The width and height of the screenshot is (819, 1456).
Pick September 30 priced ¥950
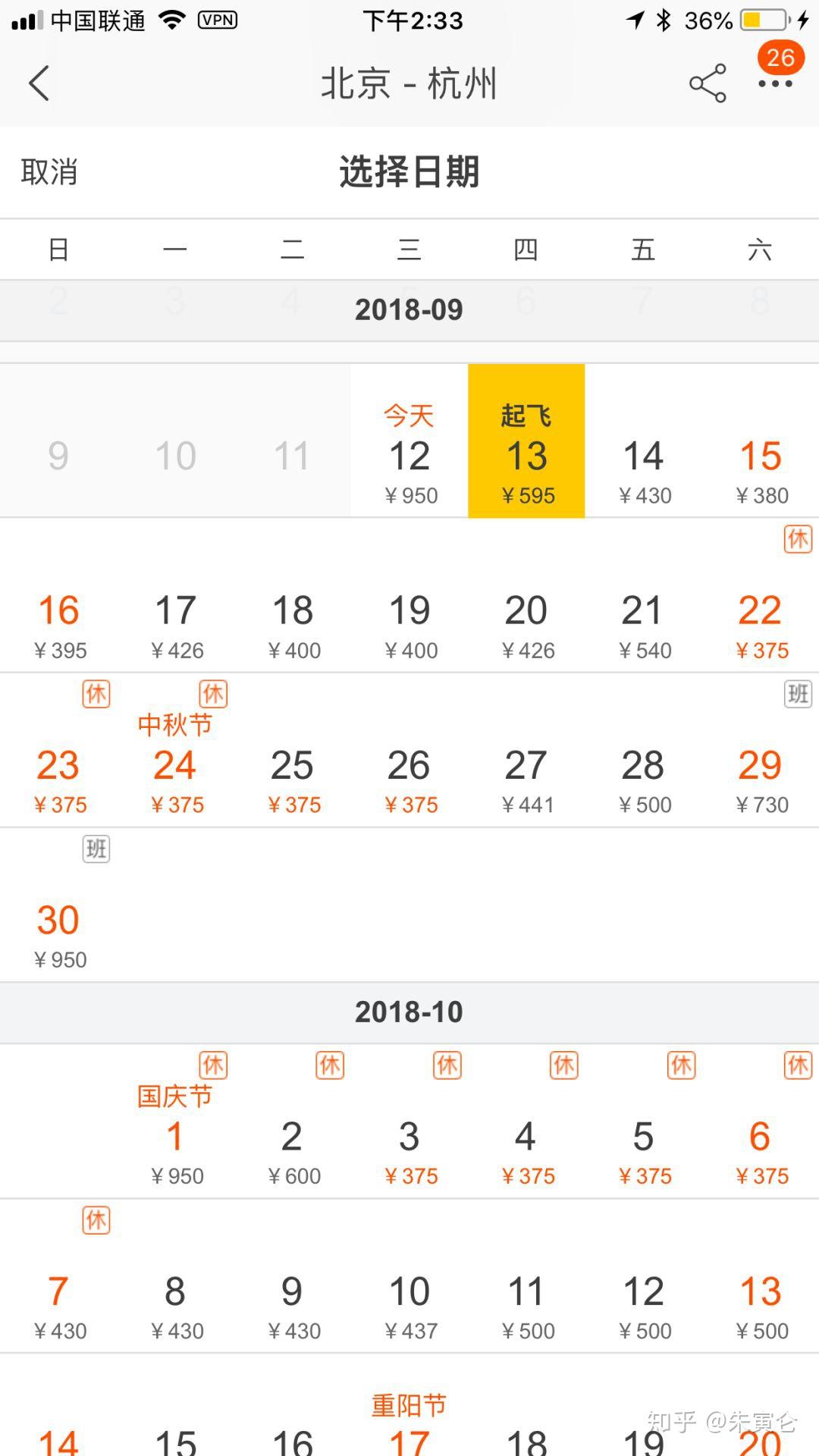(58, 929)
